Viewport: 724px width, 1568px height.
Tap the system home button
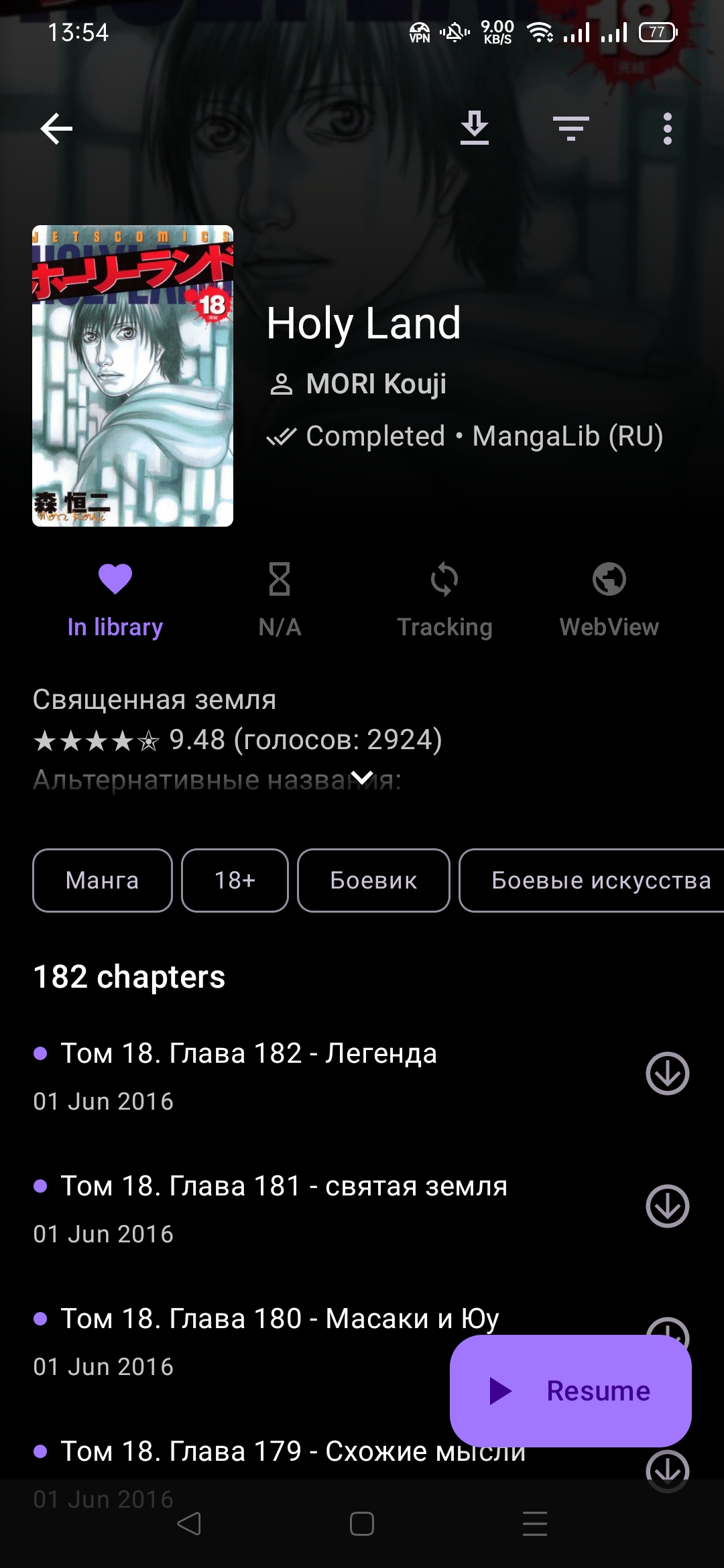362,1524
